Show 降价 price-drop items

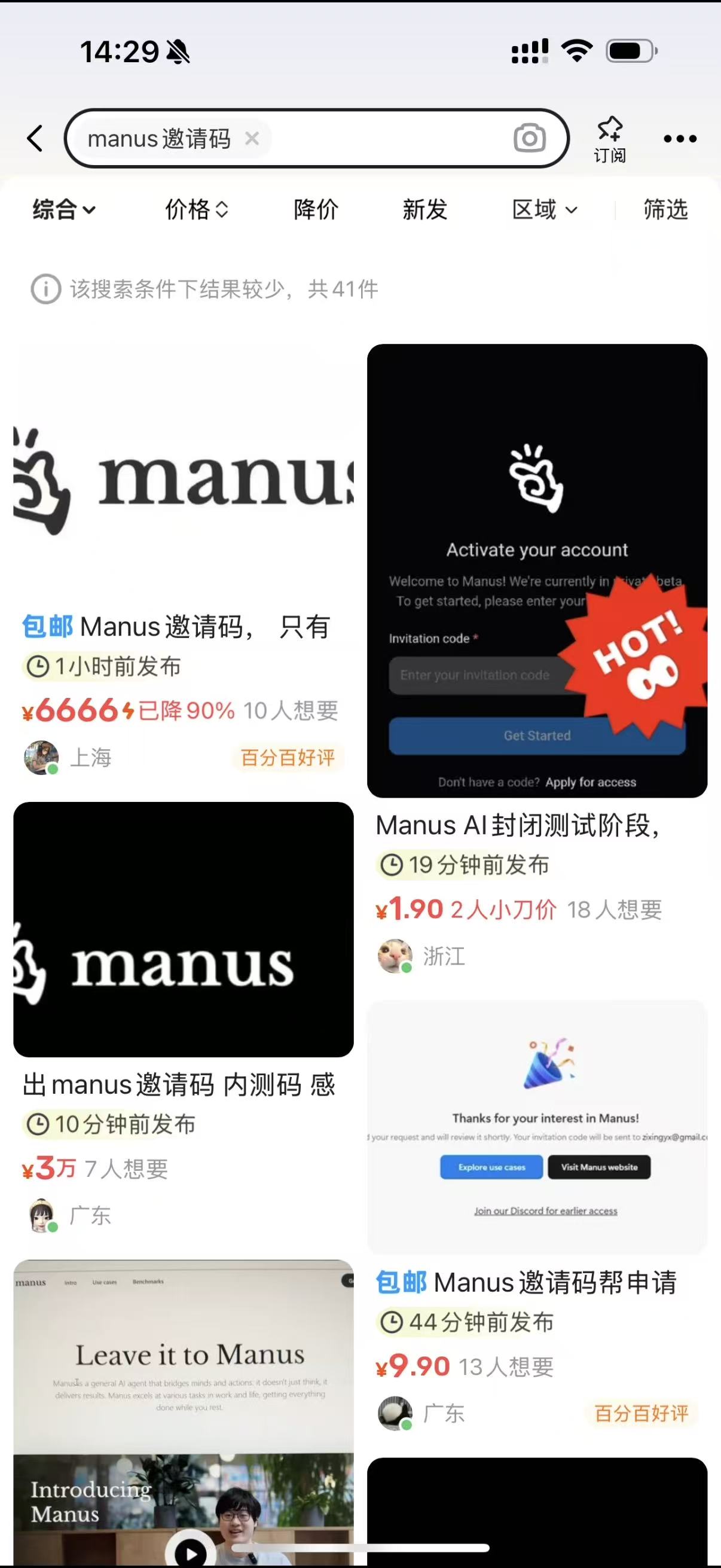point(316,210)
